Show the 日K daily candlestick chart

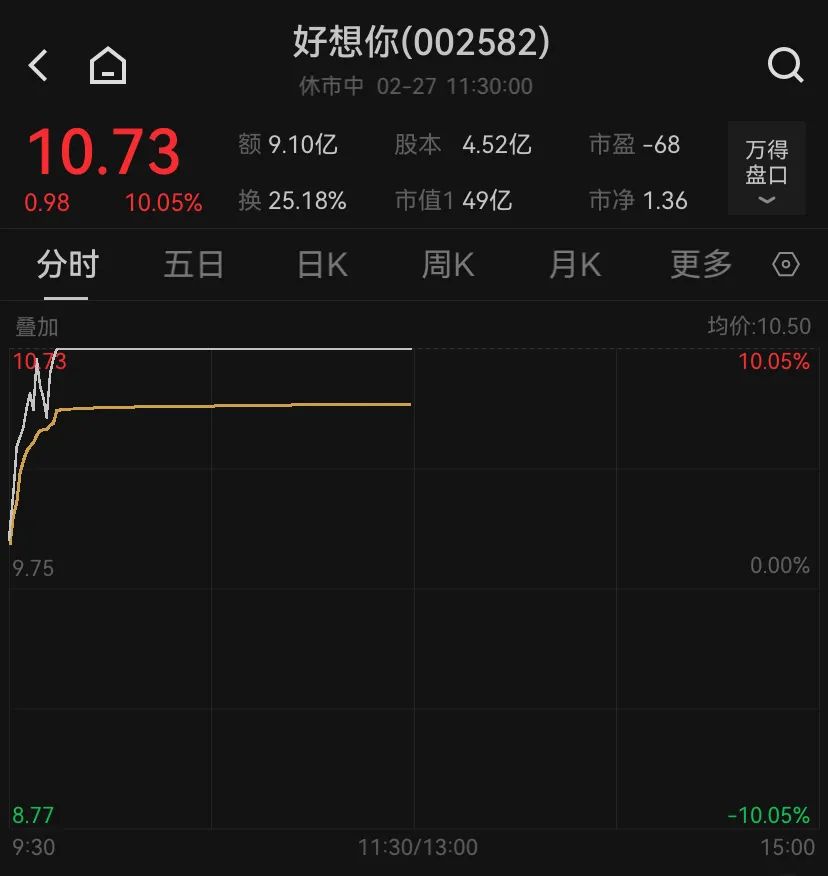pyautogui.click(x=322, y=265)
